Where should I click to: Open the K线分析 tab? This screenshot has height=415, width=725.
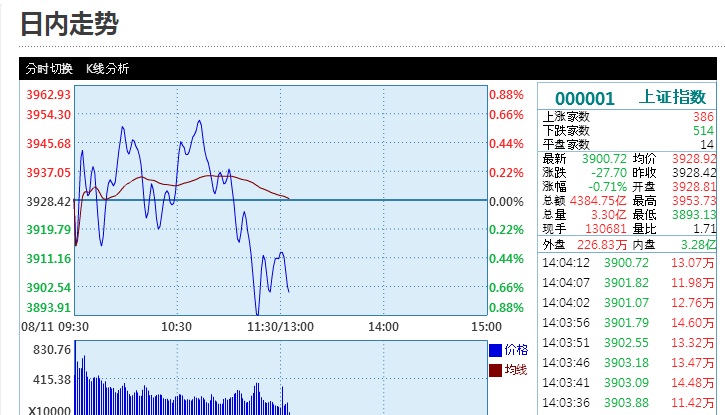coord(108,69)
